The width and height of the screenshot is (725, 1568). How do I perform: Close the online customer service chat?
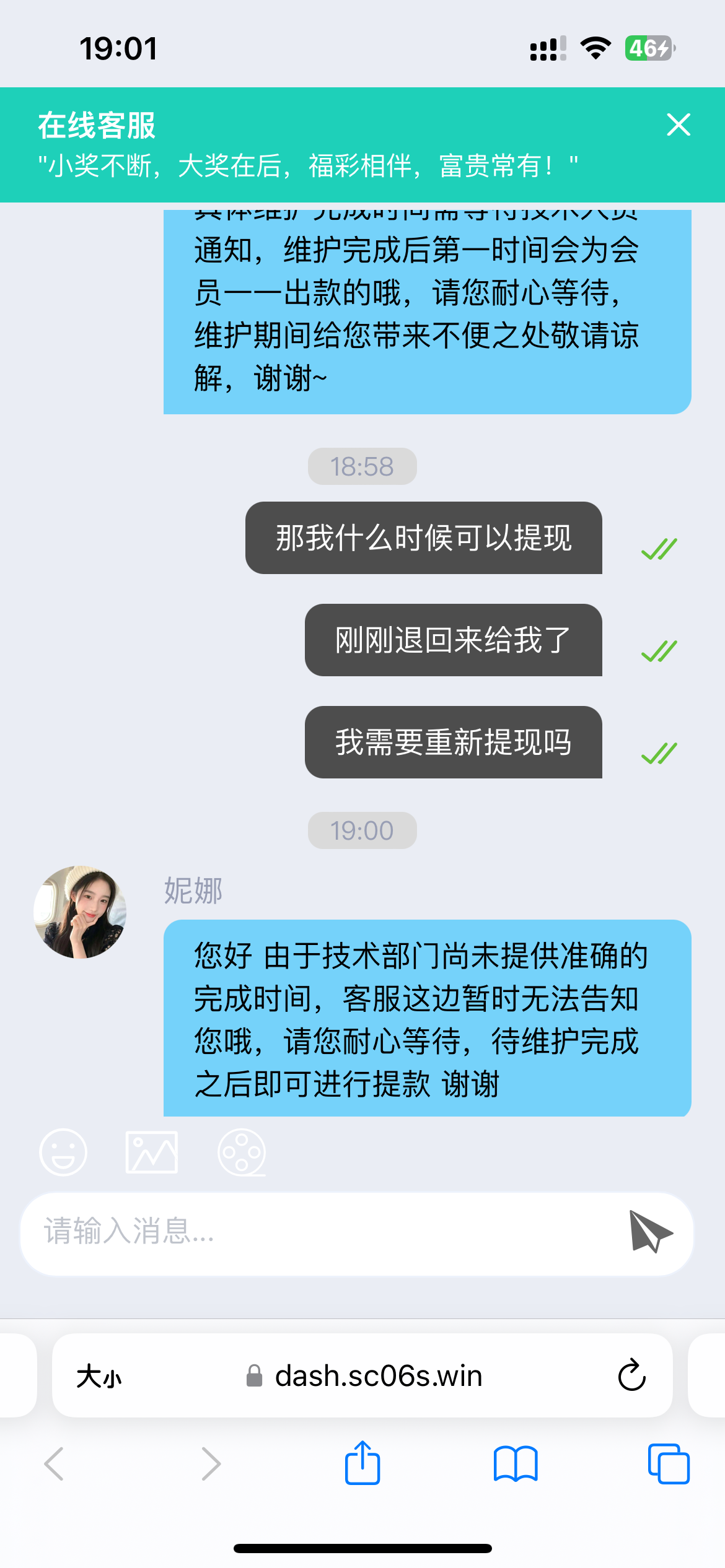[679, 124]
